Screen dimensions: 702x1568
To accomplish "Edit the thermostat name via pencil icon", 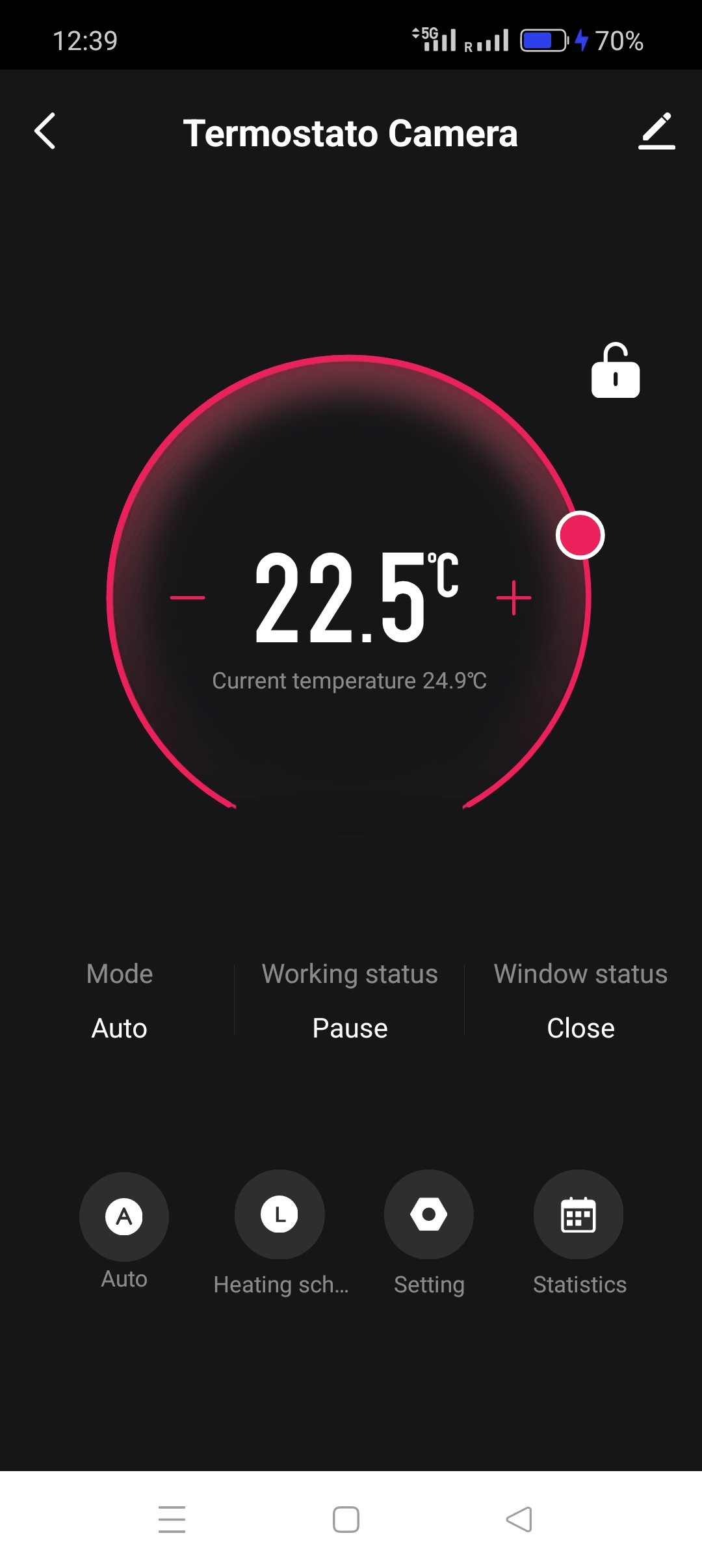I will 656,131.
